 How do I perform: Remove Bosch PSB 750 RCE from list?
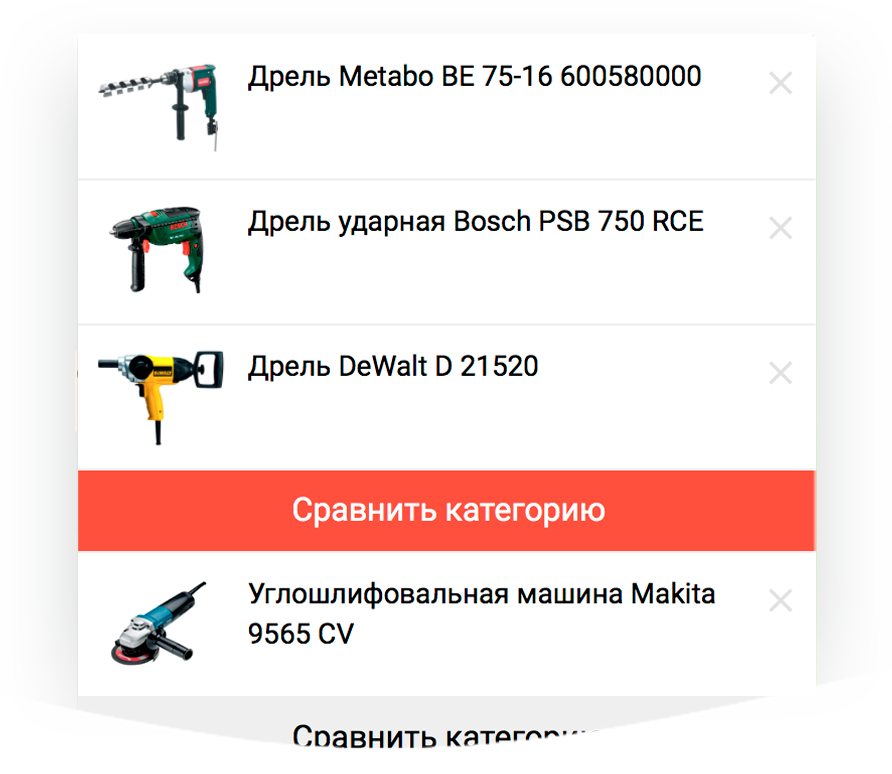point(780,229)
